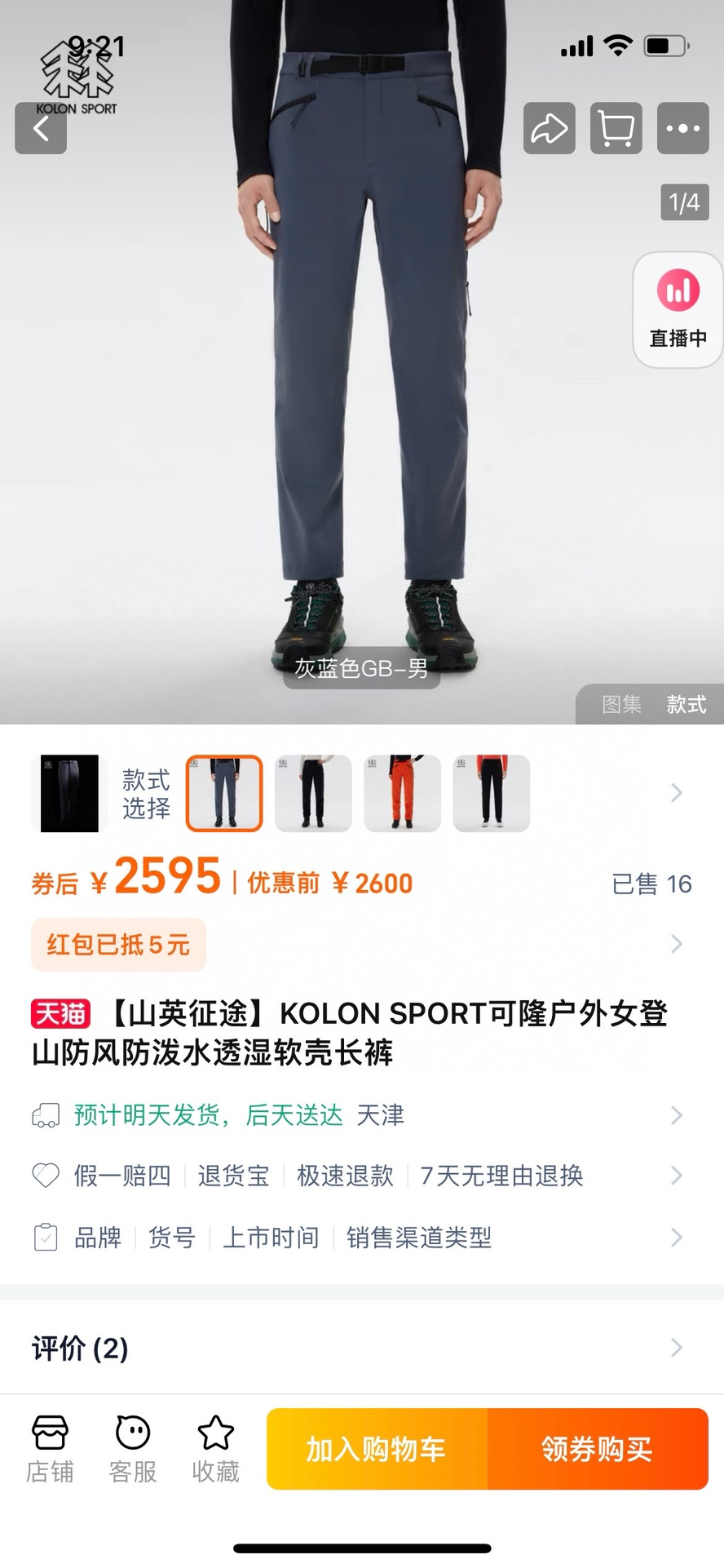
Task: Open the 假一赔四 service guarantees row
Action: click(x=362, y=1176)
